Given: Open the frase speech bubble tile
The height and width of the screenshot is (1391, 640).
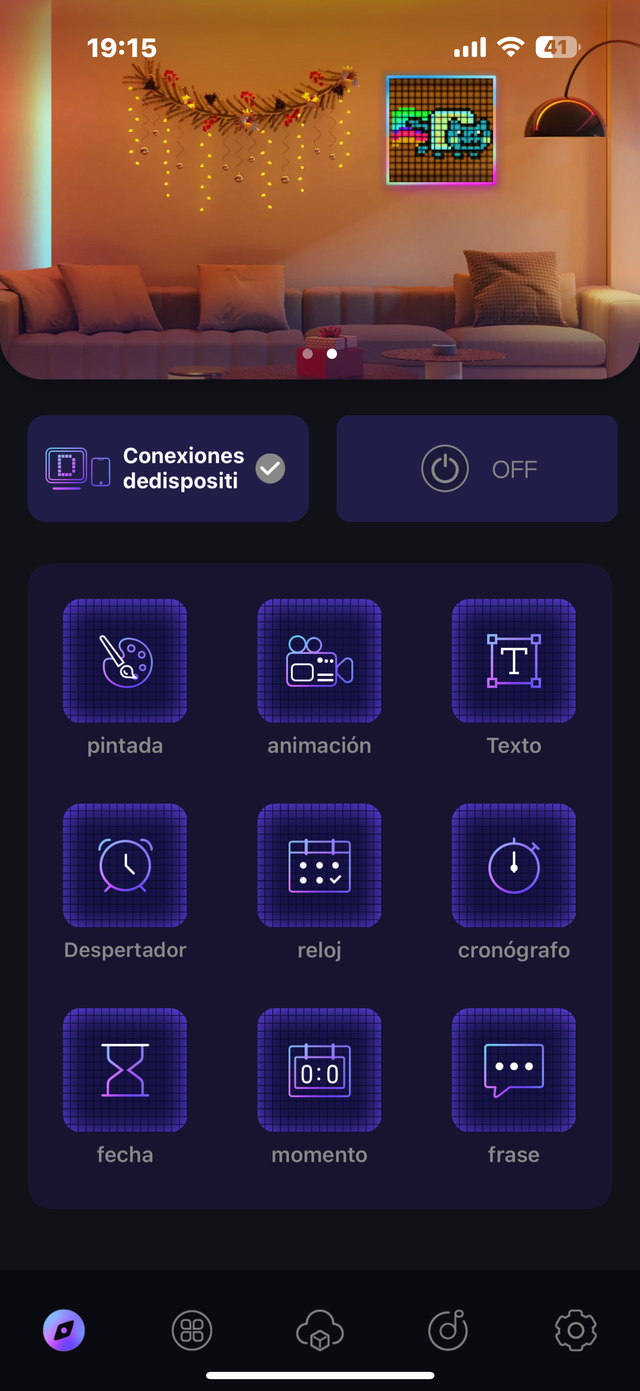Looking at the screenshot, I should pos(514,1070).
